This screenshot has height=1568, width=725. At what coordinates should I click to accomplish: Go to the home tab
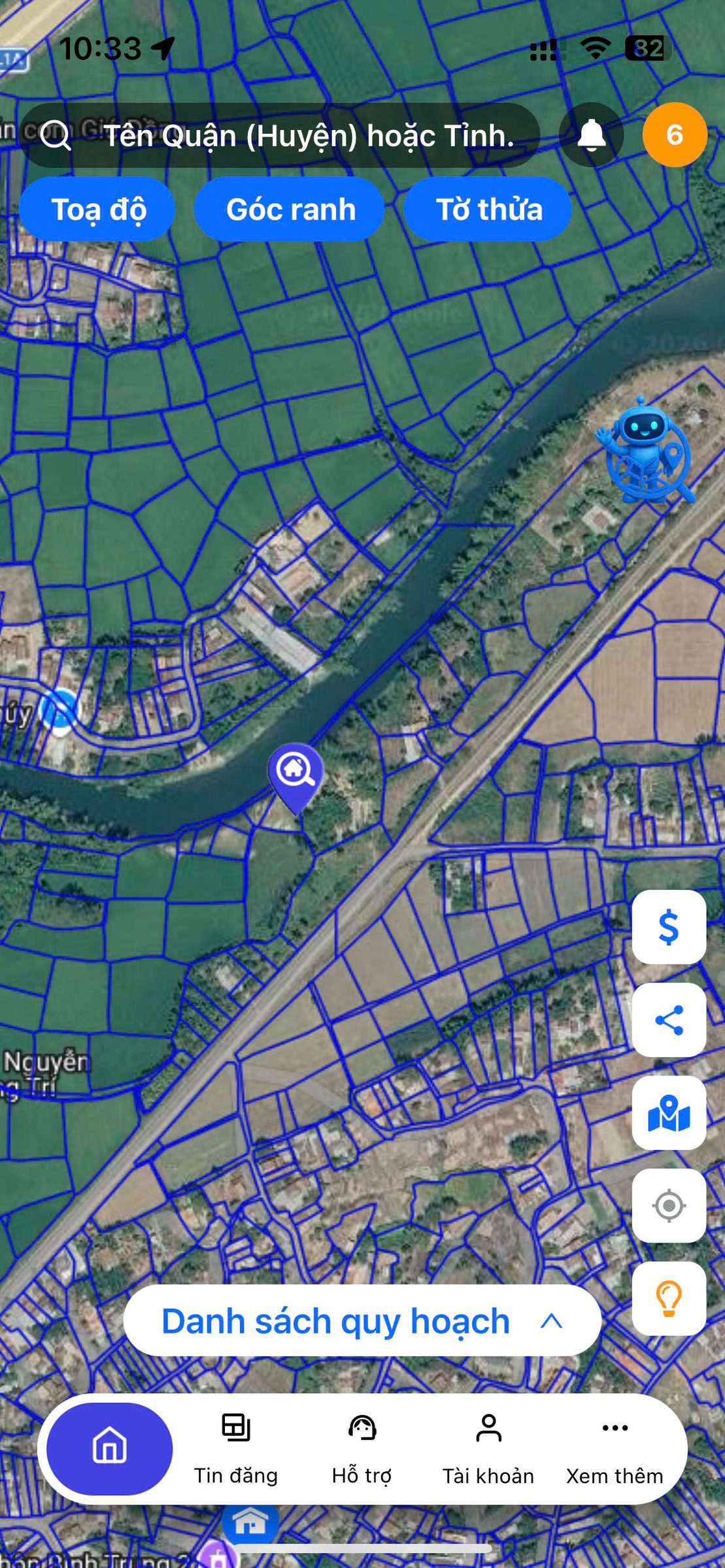click(109, 1448)
